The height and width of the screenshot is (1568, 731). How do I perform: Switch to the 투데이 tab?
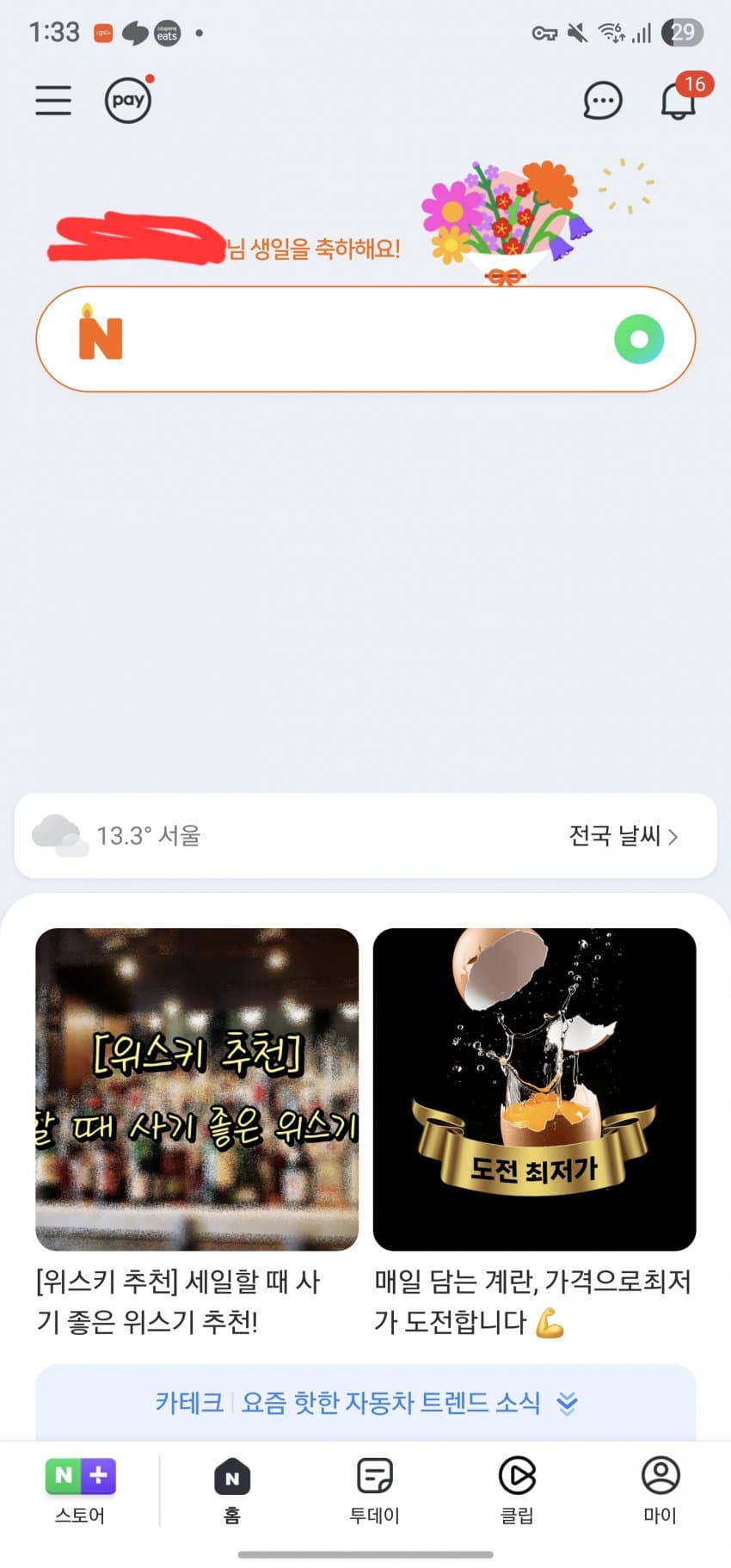pyautogui.click(x=374, y=1491)
